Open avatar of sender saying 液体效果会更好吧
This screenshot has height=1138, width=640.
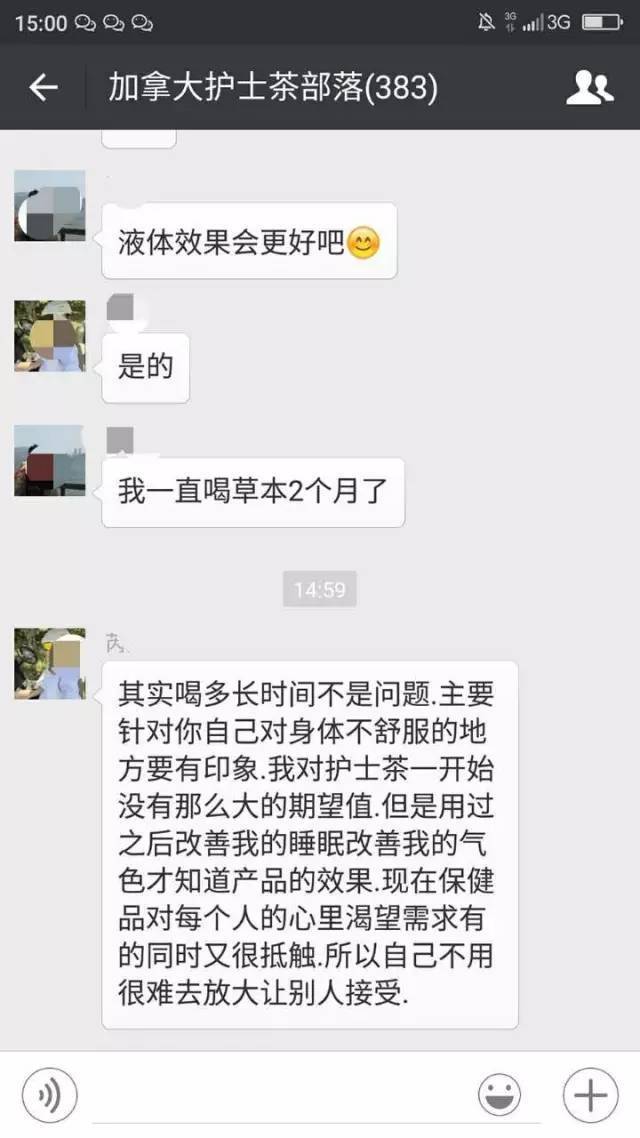click(x=49, y=206)
